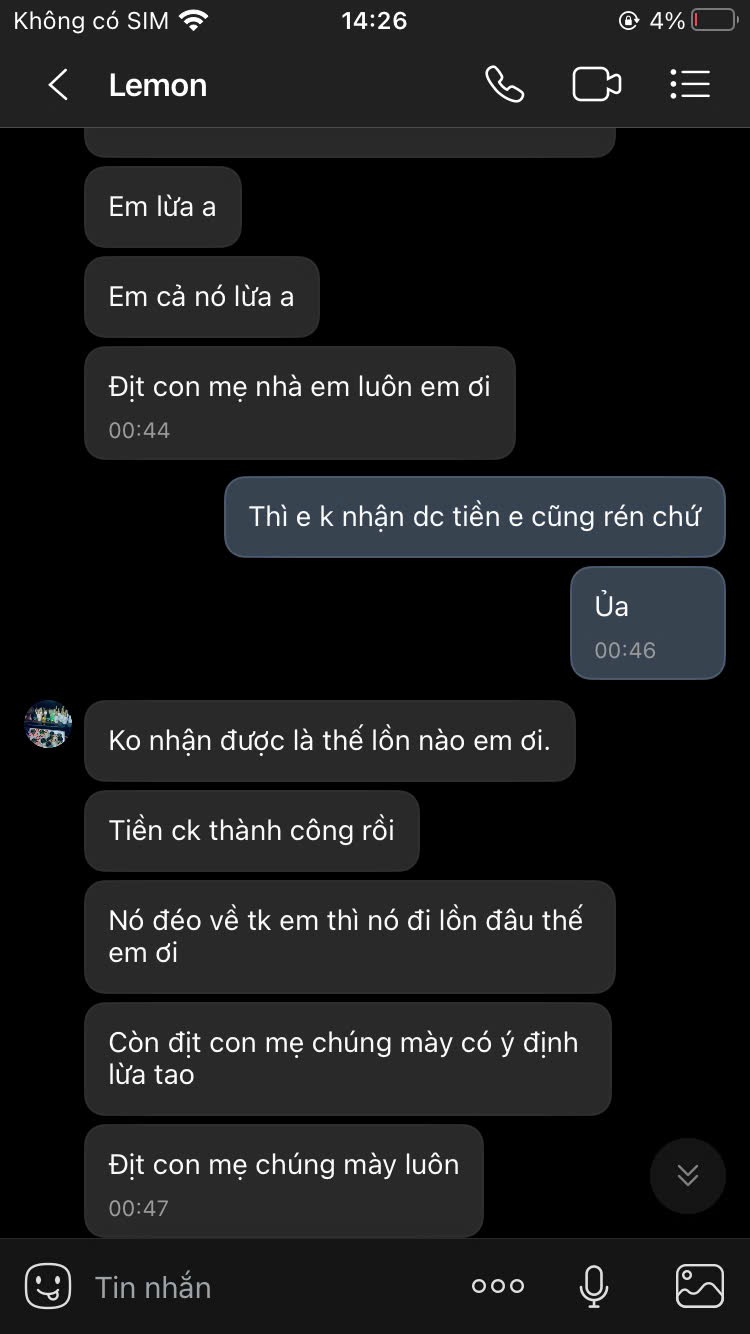Image resolution: width=750 pixels, height=1334 pixels.
Task: Record a voice message
Action: pyautogui.click(x=594, y=1287)
